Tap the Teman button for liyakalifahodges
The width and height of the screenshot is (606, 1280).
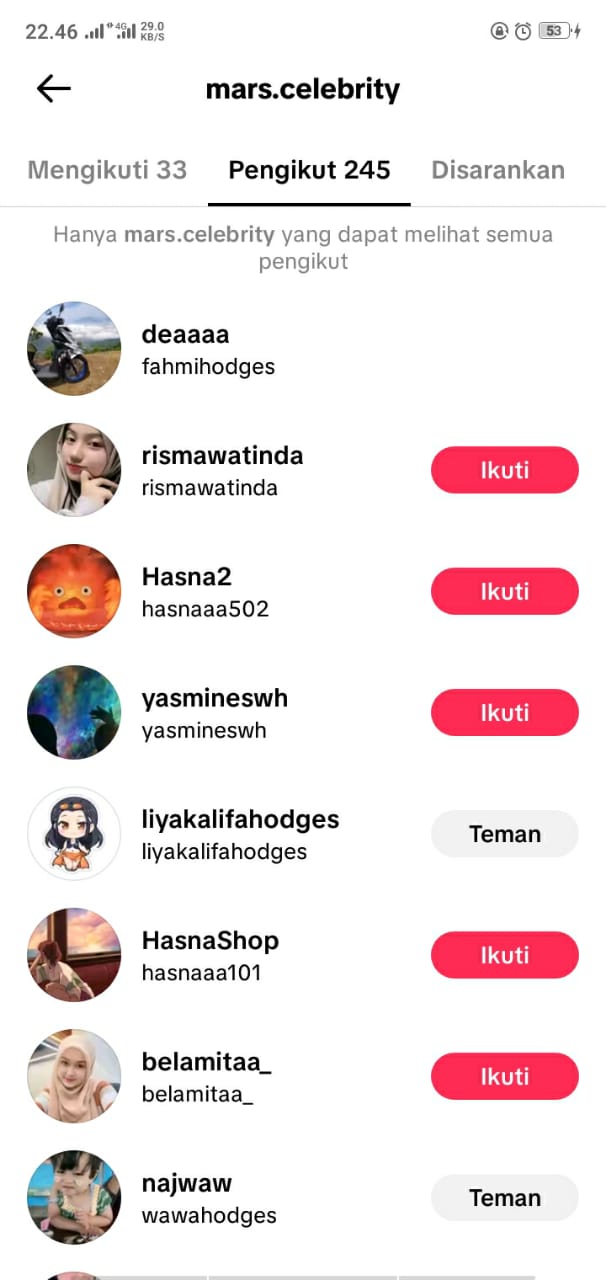504,834
